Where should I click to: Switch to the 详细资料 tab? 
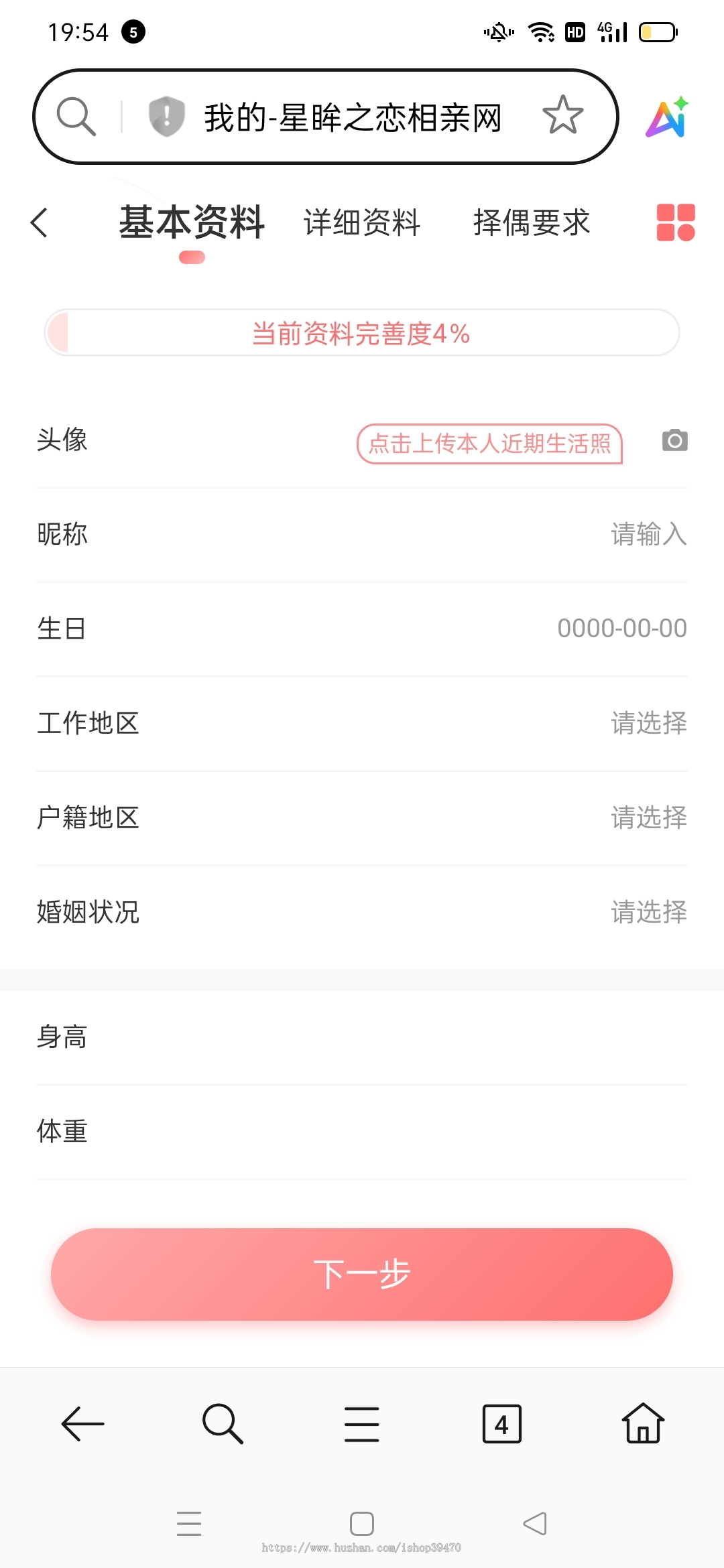[361, 222]
